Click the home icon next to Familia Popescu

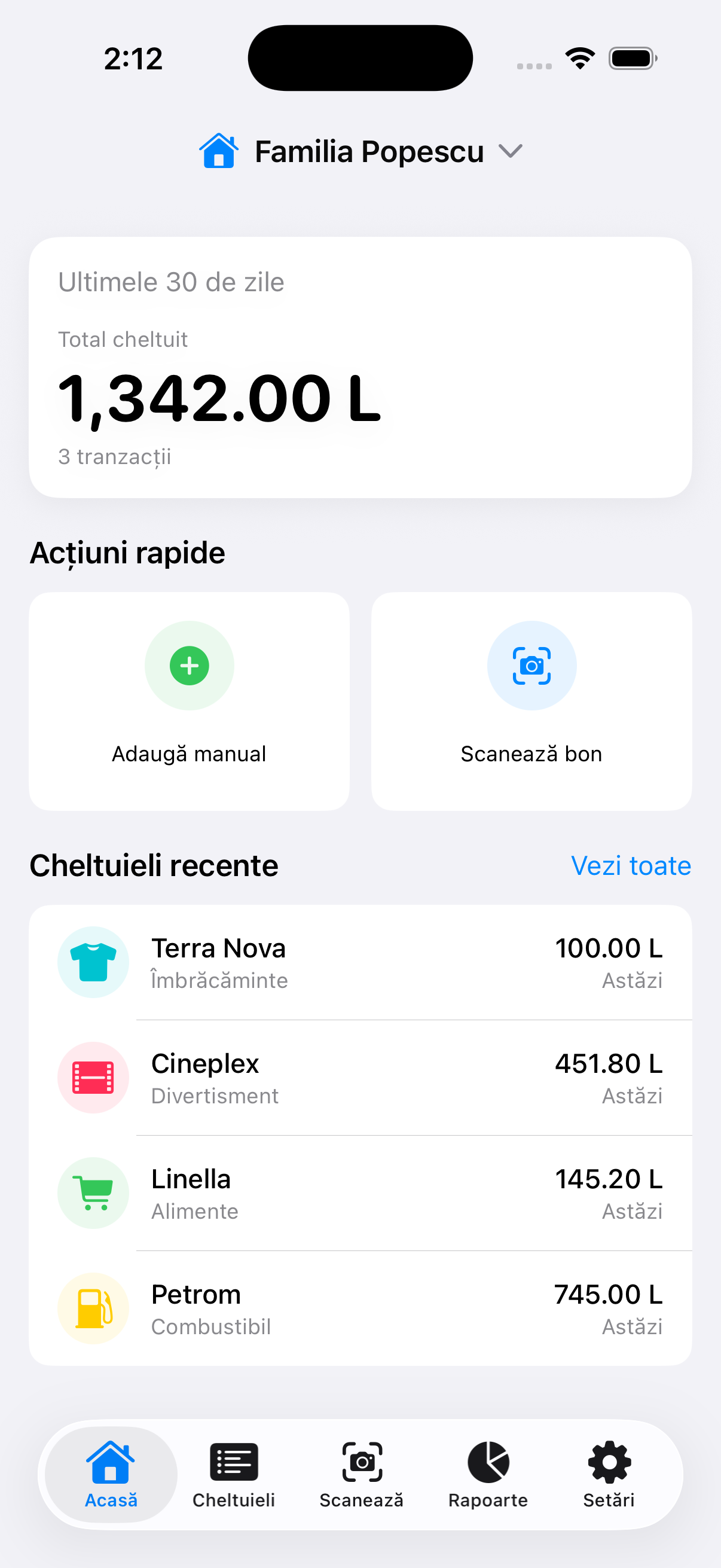coord(218,151)
